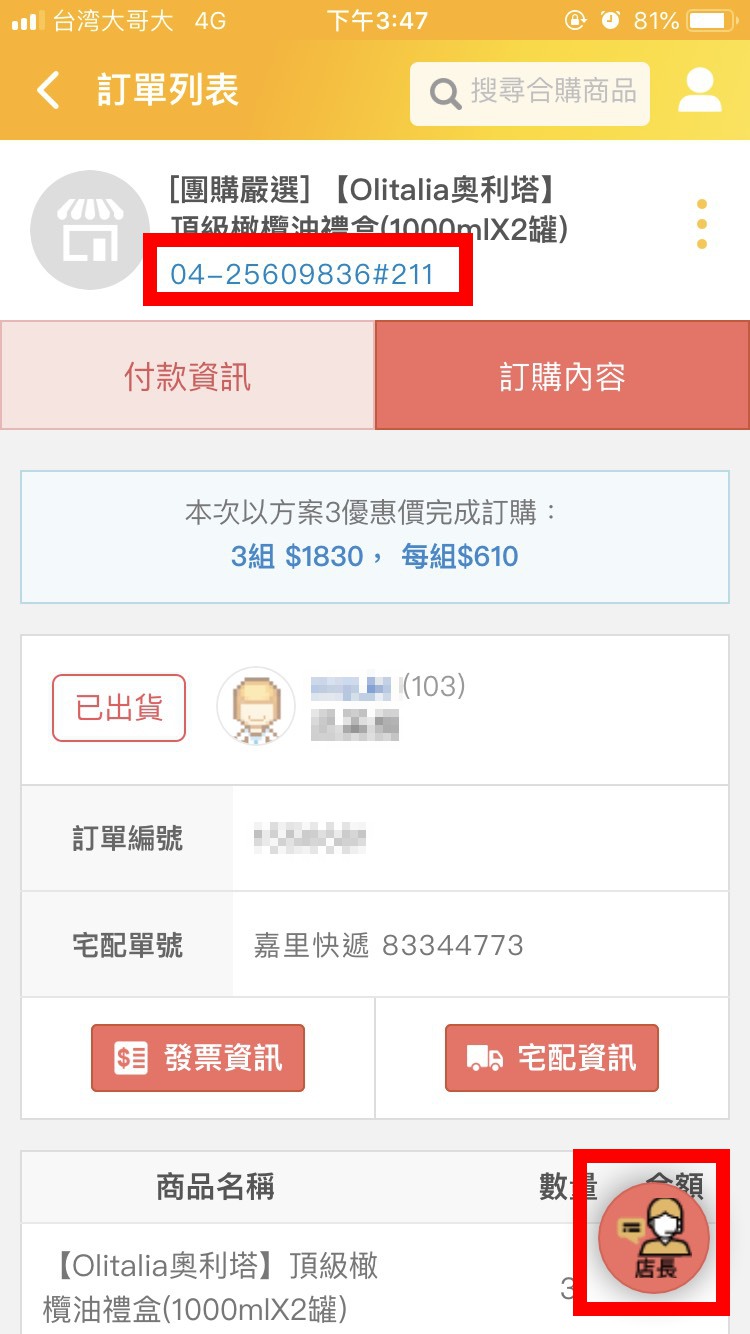Call the phone number 04-25609836#211
The width and height of the screenshot is (750, 1334).
pos(302,274)
